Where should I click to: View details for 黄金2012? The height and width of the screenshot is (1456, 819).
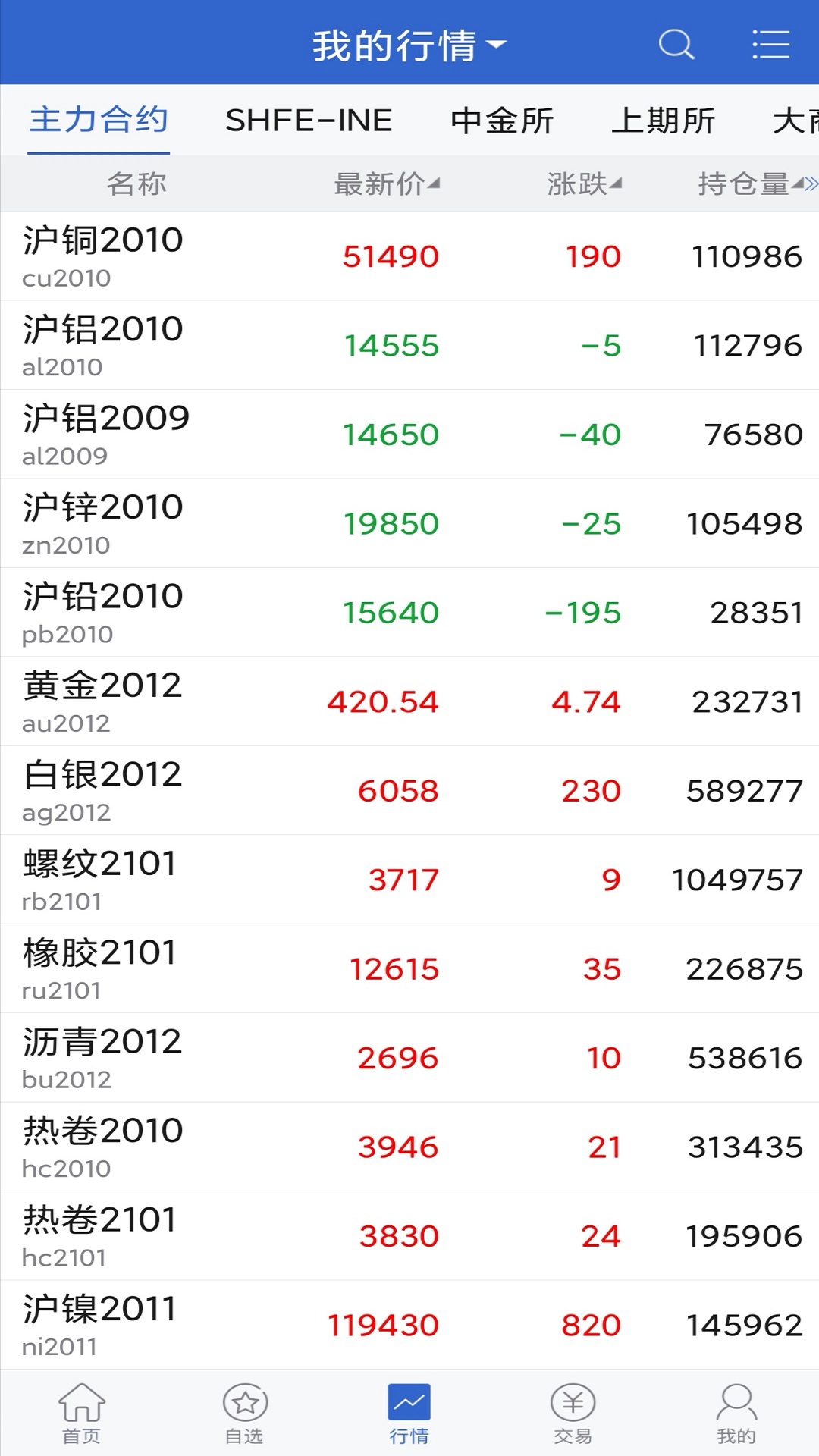point(409,701)
